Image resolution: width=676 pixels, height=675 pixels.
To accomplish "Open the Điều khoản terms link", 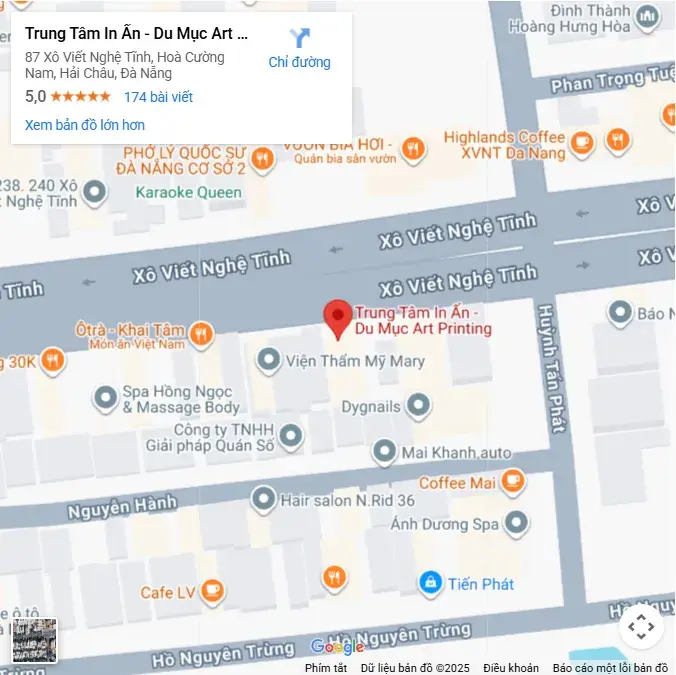I will click(x=510, y=668).
